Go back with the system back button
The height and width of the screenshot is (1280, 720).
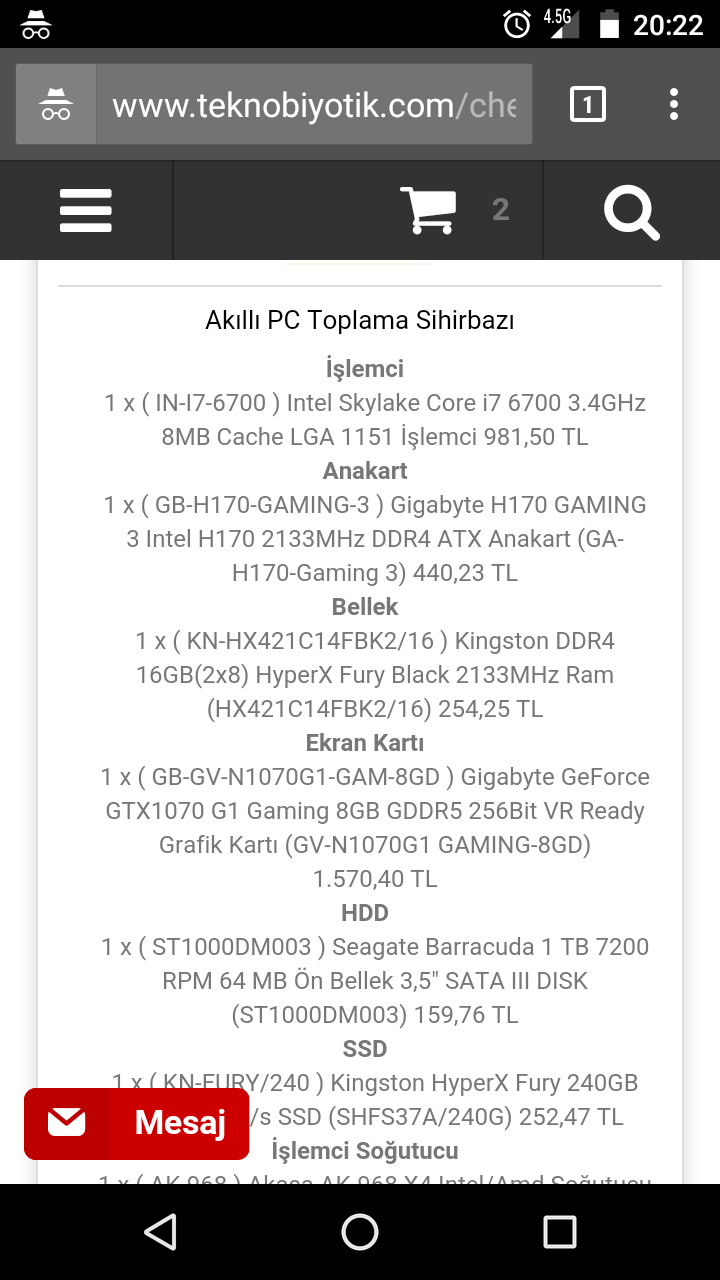coord(160,1232)
